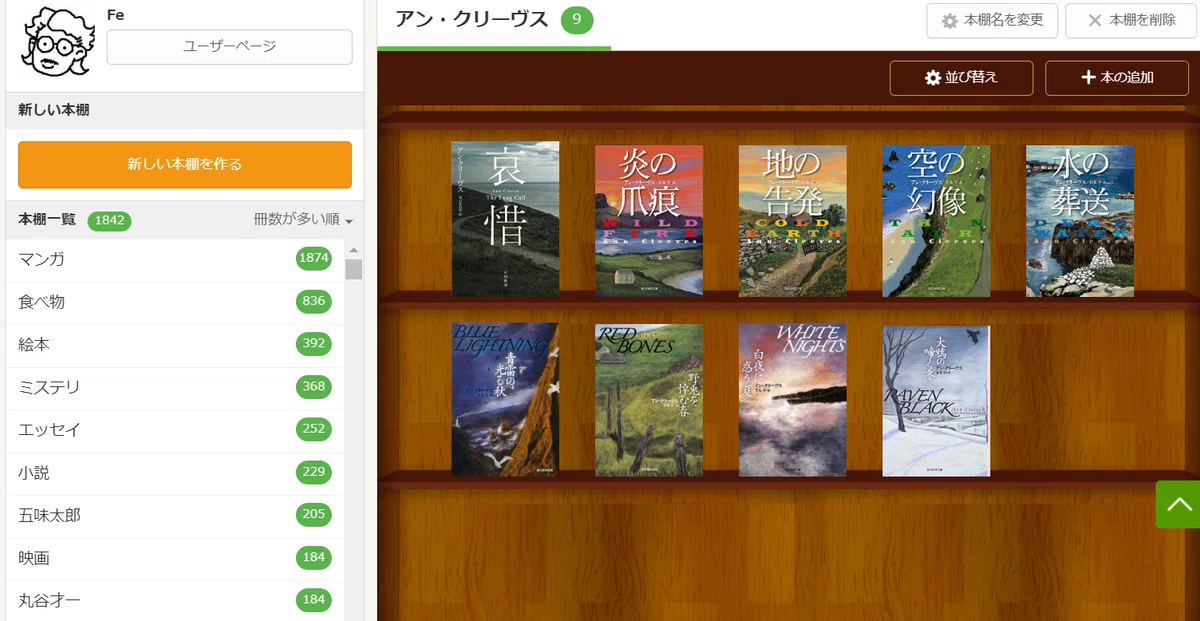The width and height of the screenshot is (1200, 621).
Task: Open the White Nights book cover
Action: tap(793, 399)
